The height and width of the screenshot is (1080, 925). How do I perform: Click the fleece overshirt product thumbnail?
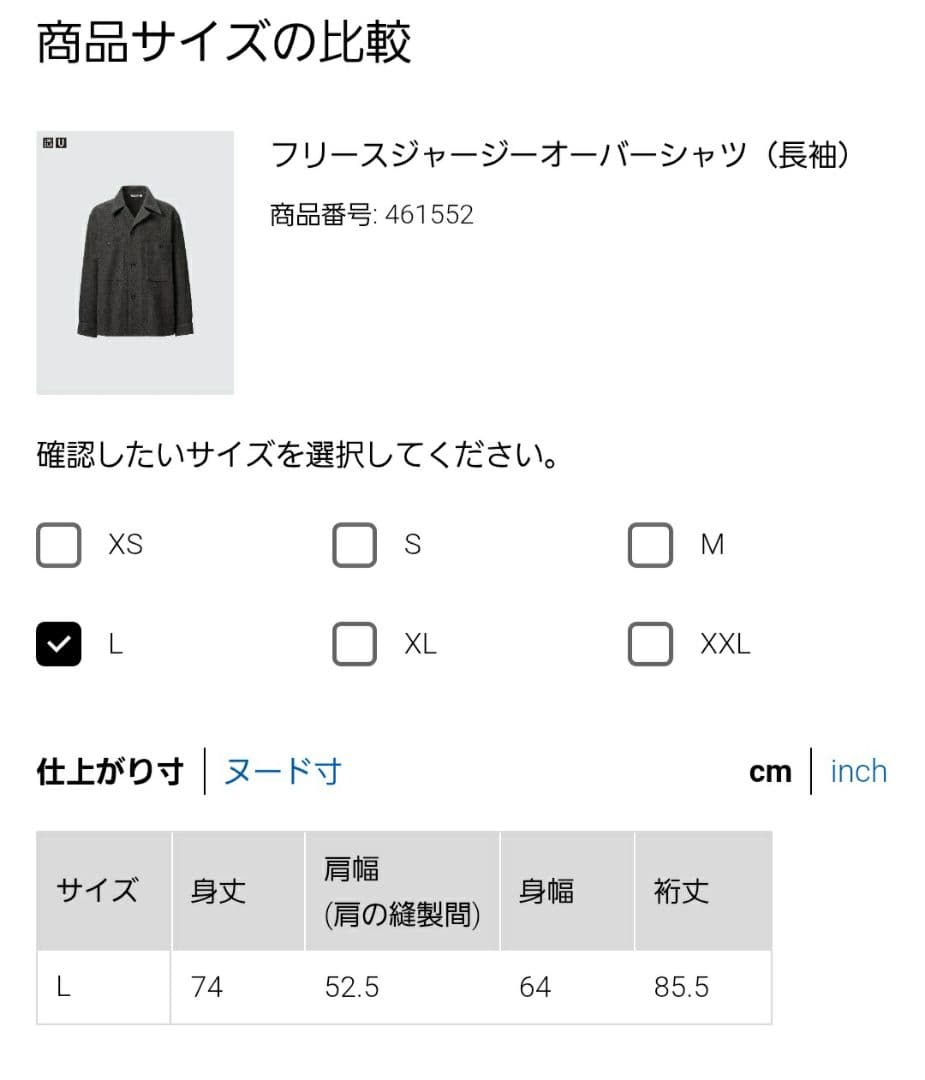(135, 262)
